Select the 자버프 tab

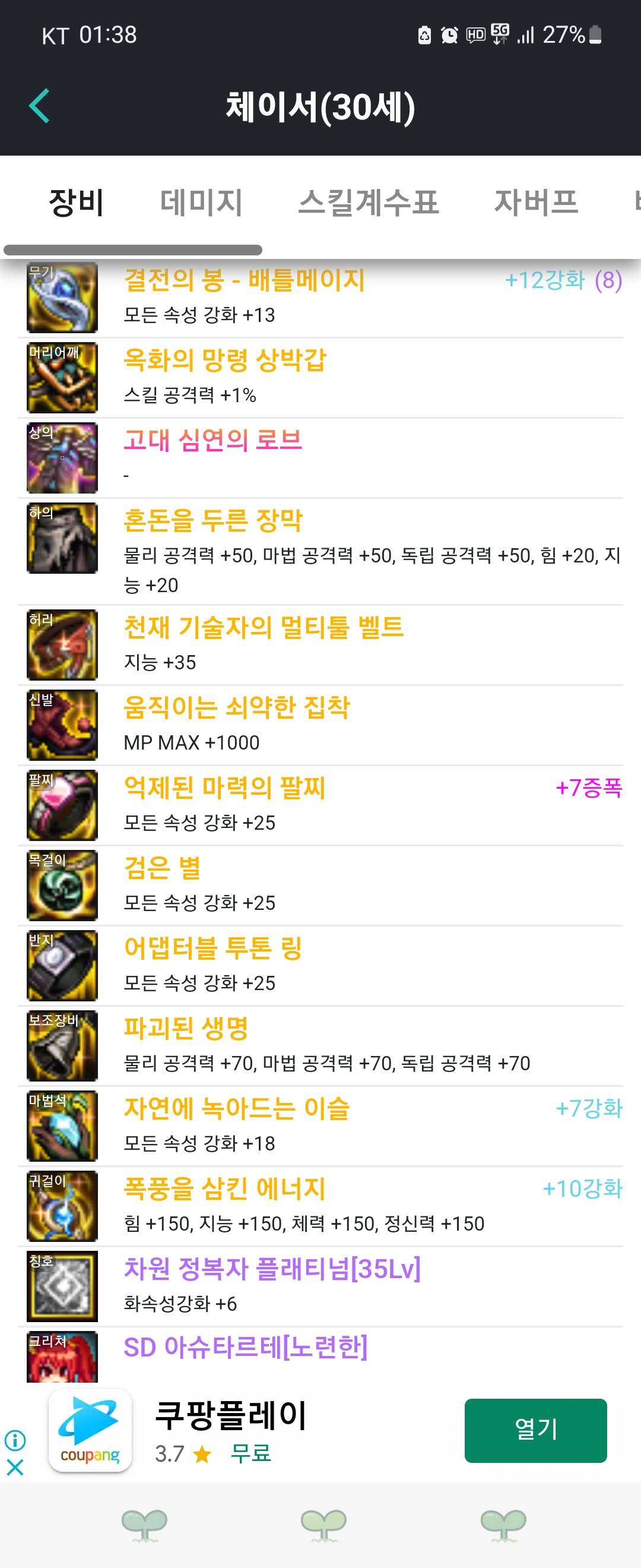(535, 203)
